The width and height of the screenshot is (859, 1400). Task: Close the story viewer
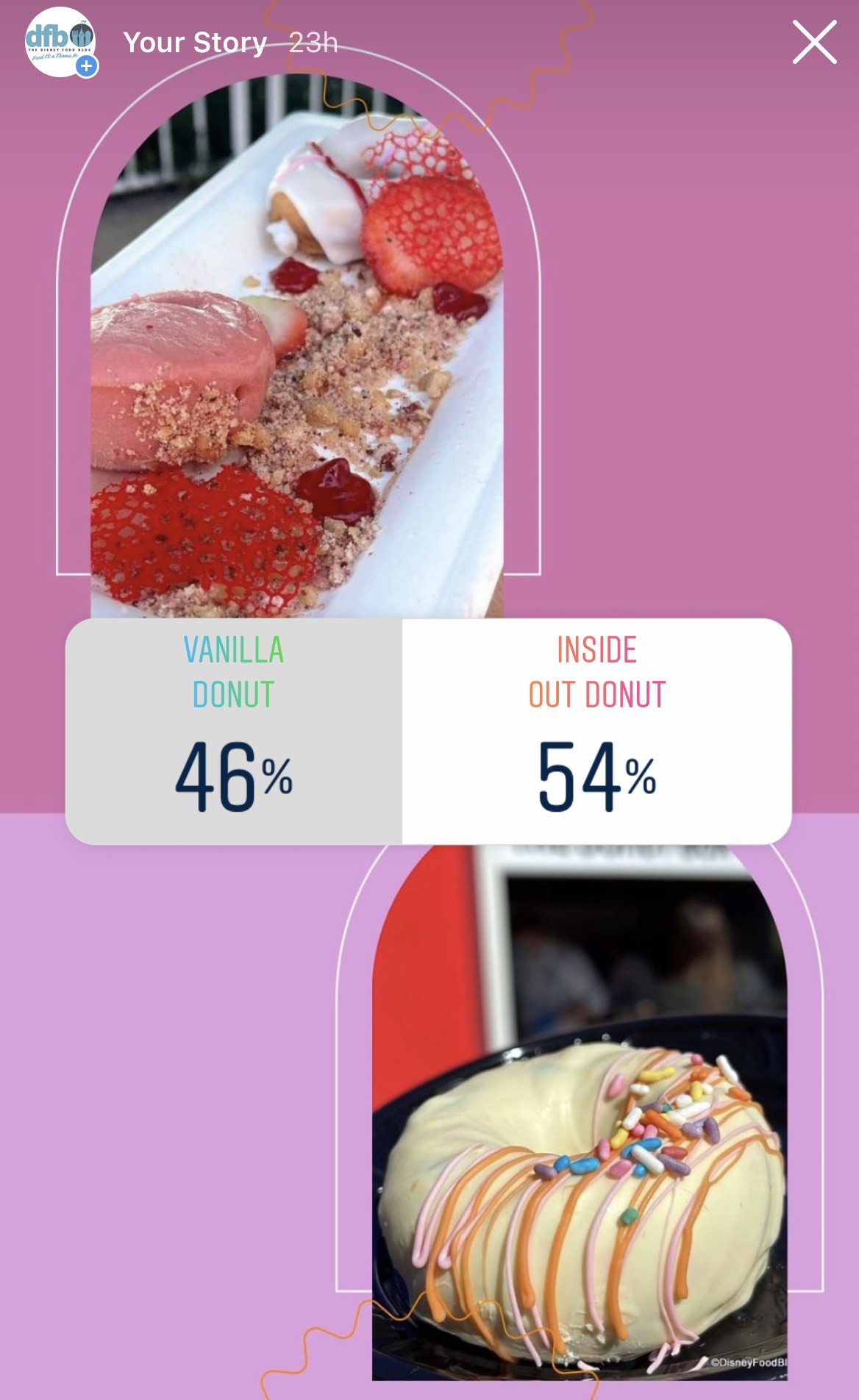pos(814,43)
